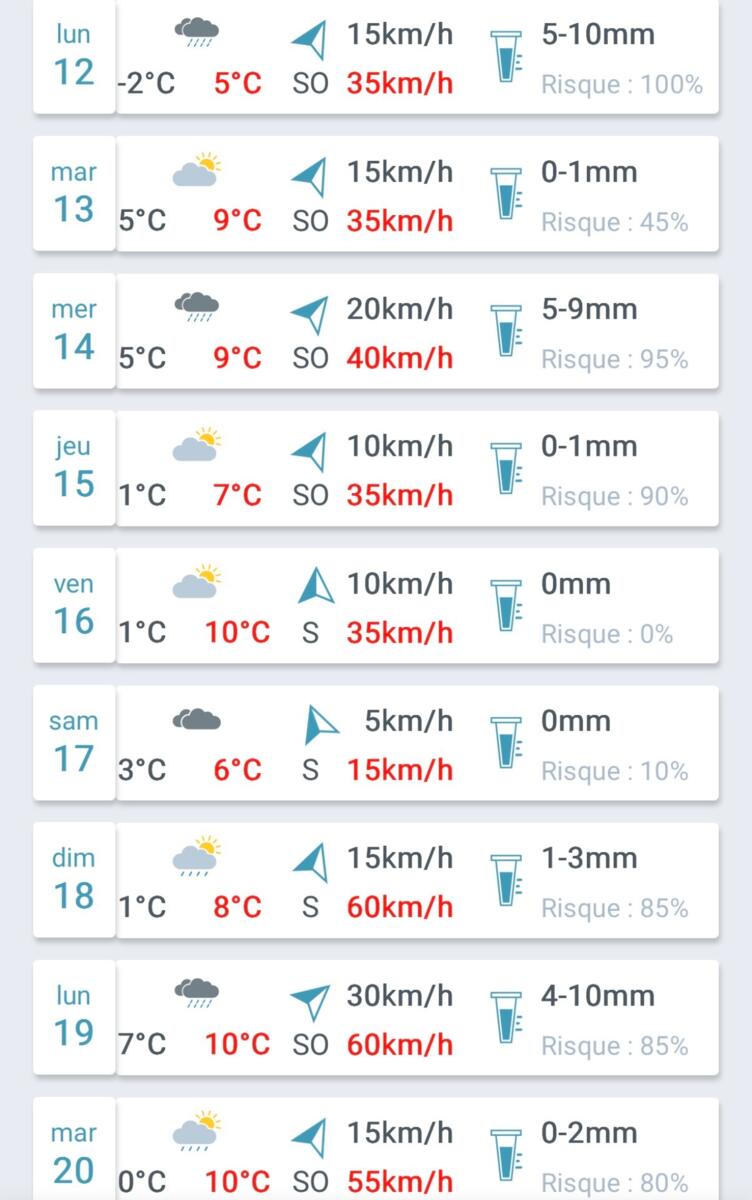The width and height of the screenshot is (752, 1200).
Task: Open the dim 18 forecast
Action: point(376,880)
